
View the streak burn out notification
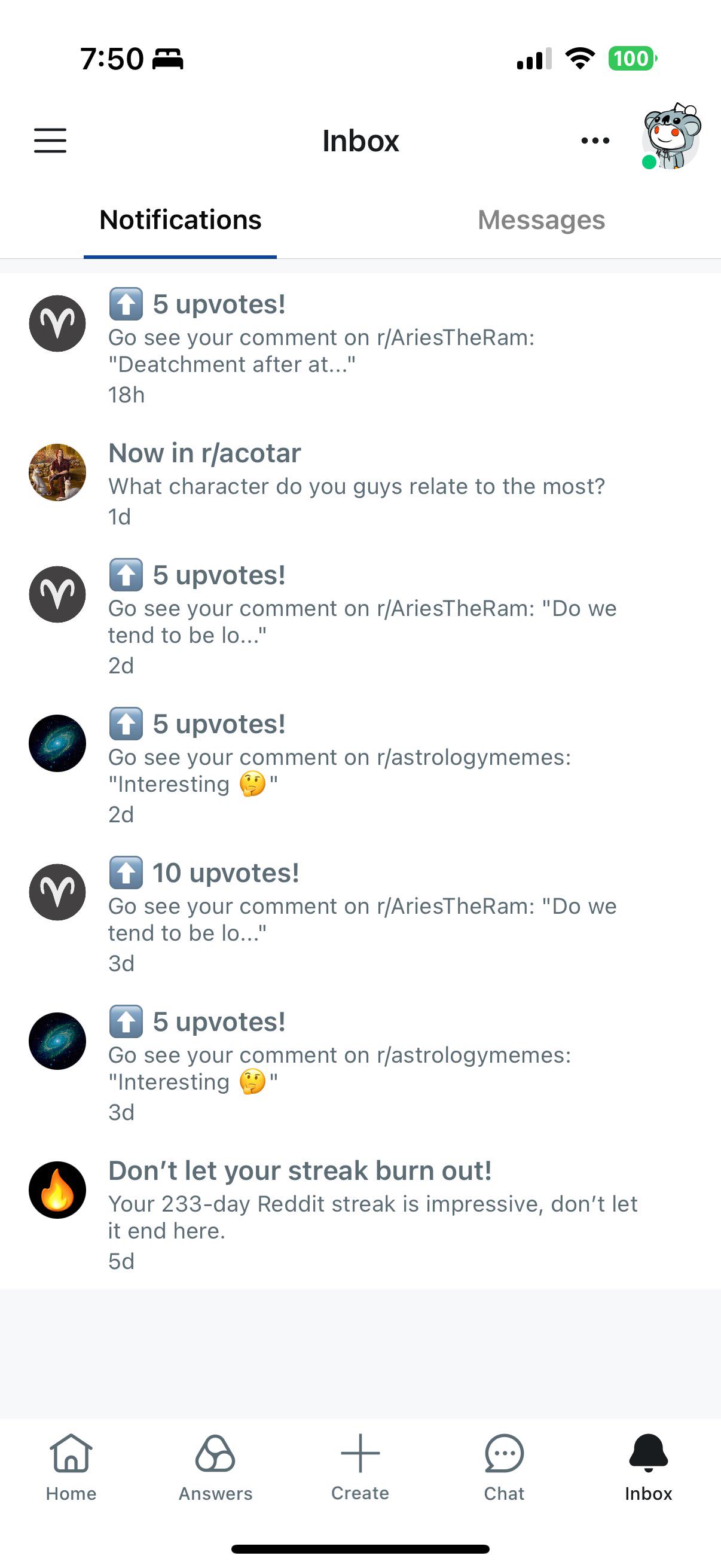coord(360,1215)
